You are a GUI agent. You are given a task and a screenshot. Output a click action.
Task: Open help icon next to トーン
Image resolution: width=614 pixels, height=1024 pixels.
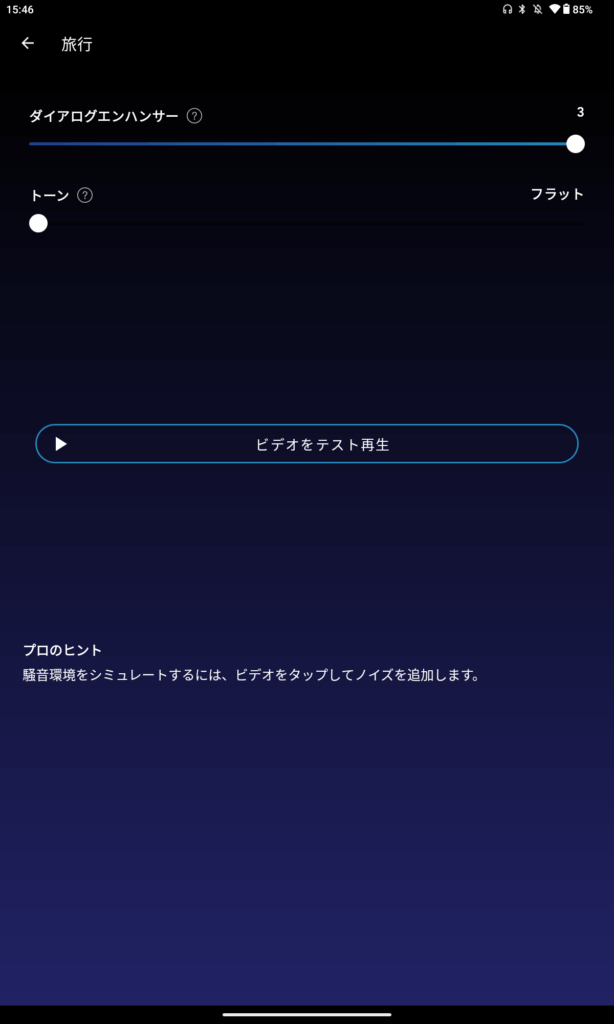pos(85,195)
